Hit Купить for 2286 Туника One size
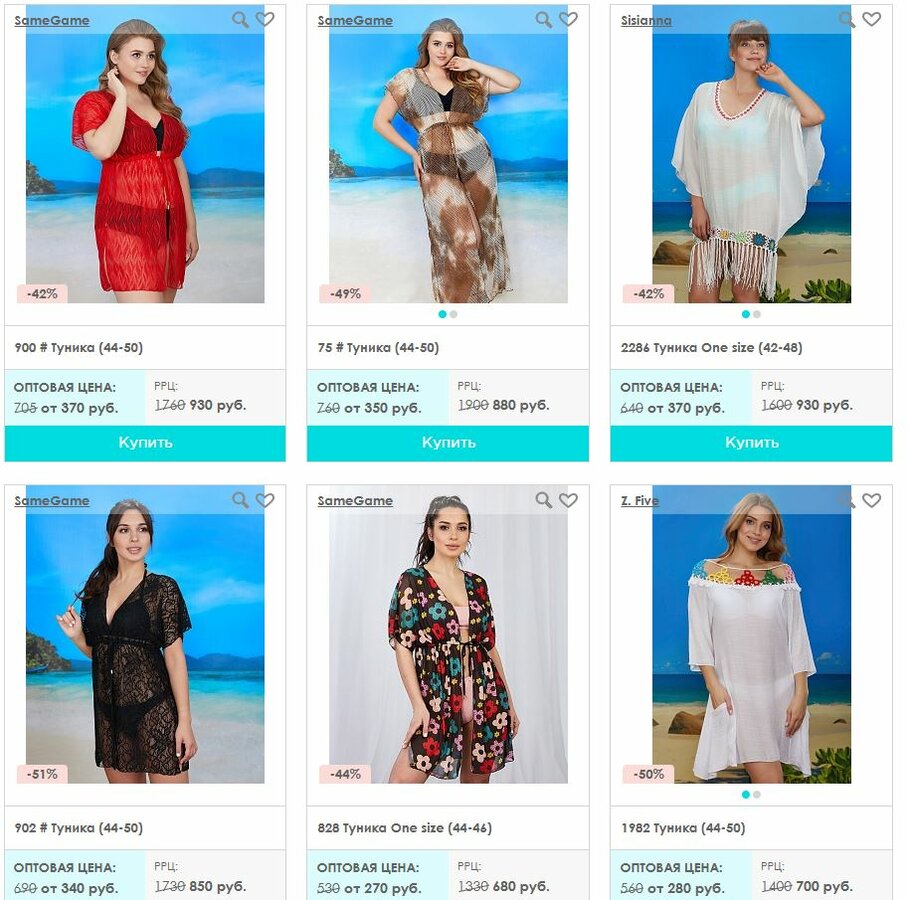908x900 pixels. click(751, 443)
